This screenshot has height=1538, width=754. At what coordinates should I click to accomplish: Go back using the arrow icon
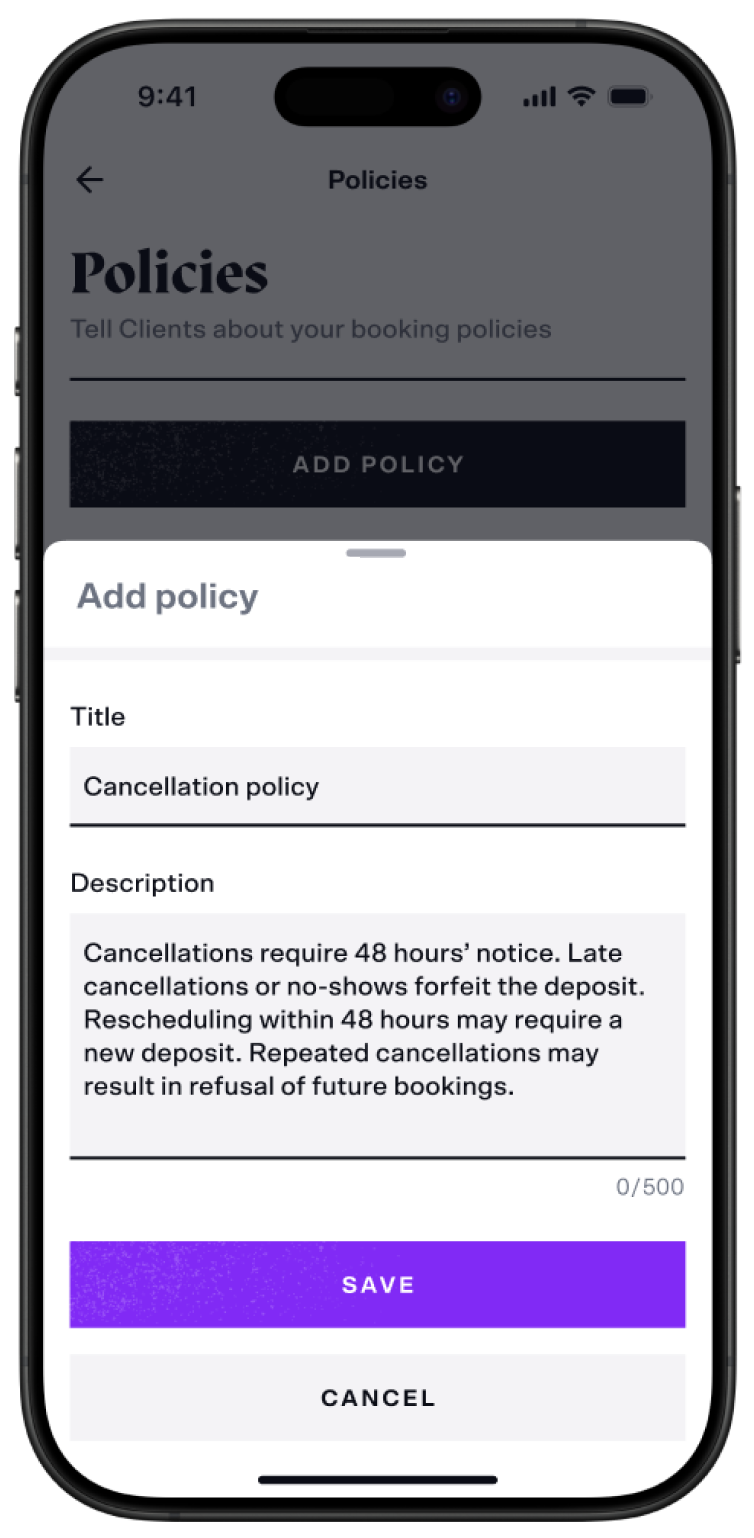pos(90,180)
